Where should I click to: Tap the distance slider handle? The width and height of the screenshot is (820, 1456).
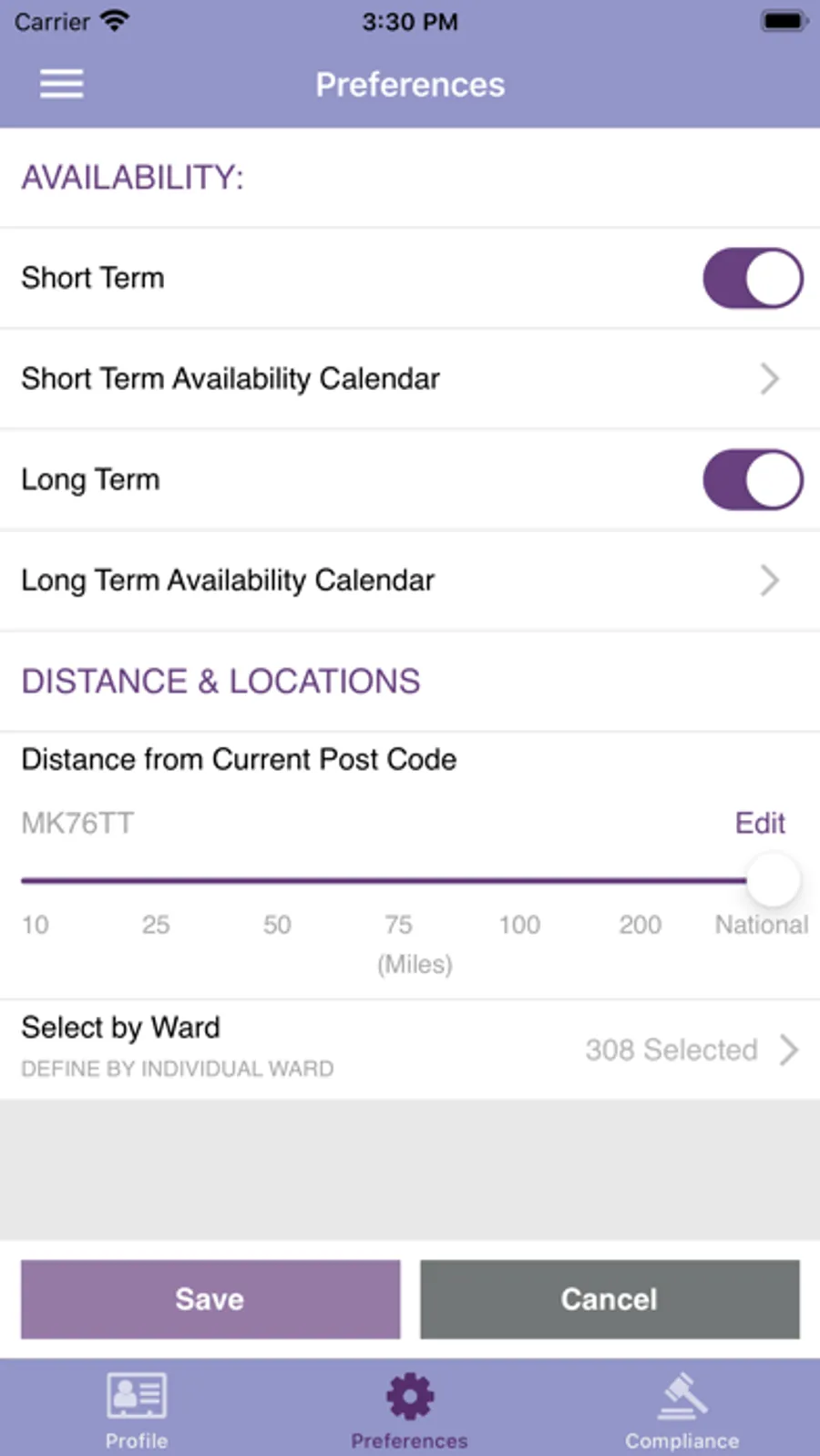pyautogui.click(x=773, y=880)
